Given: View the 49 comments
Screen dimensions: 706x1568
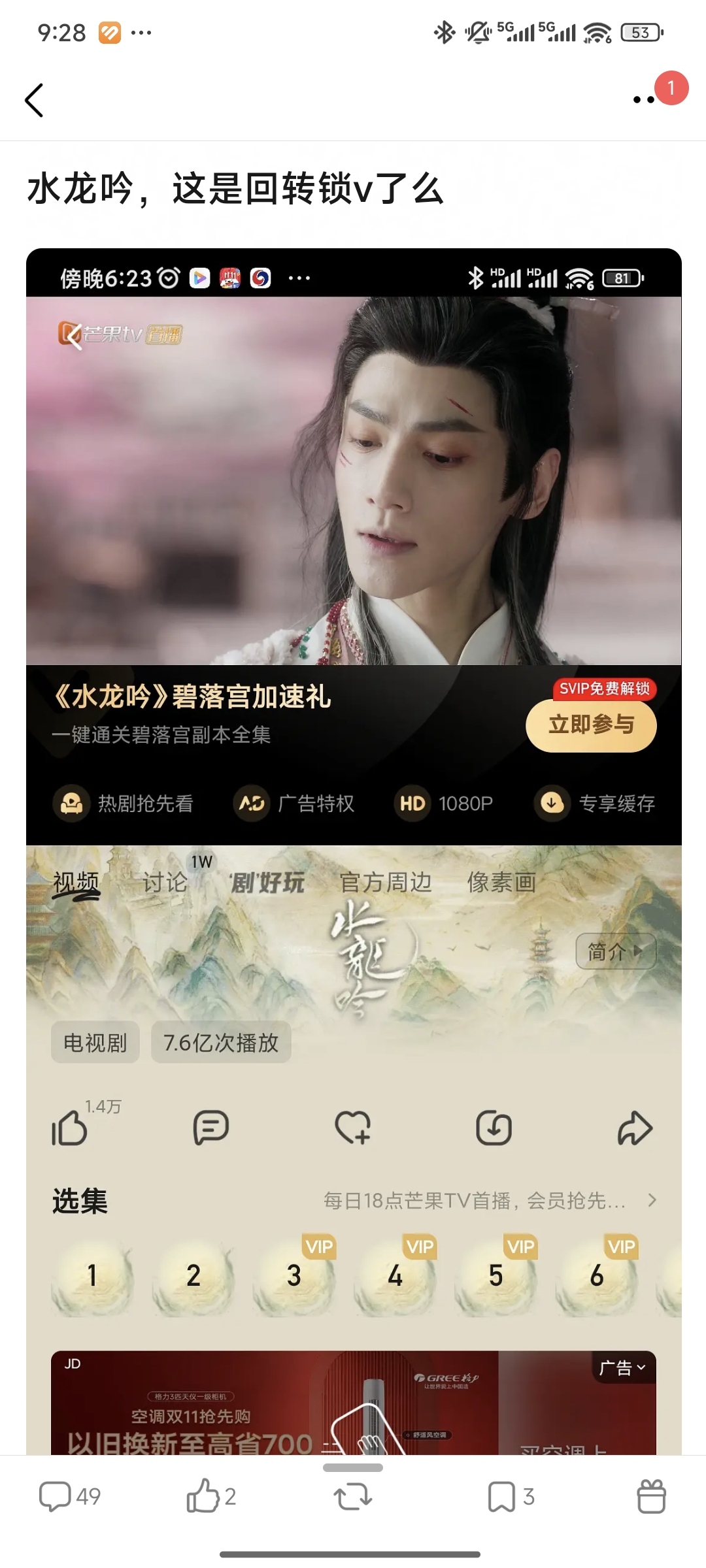Looking at the screenshot, I should [69, 1496].
